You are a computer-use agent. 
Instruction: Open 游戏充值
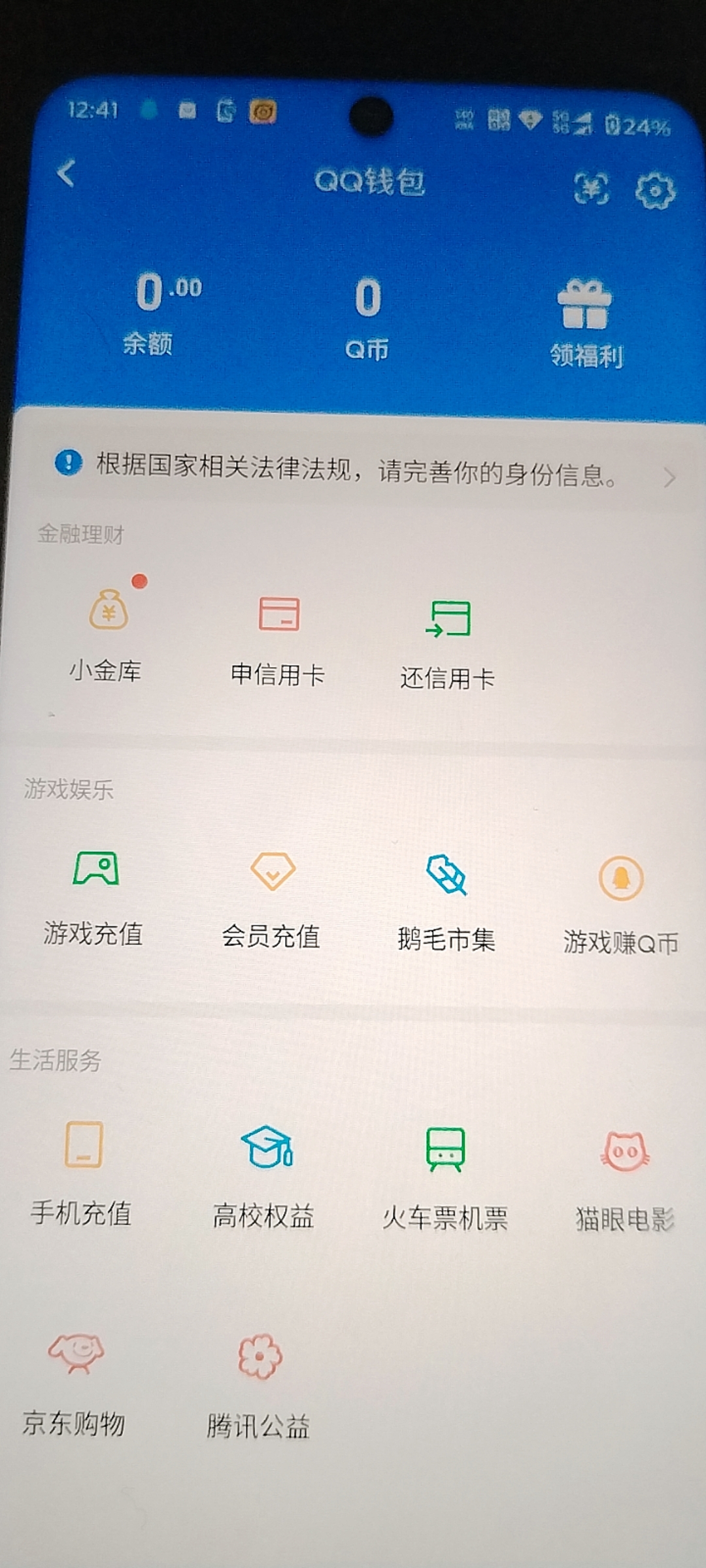coord(95,896)
